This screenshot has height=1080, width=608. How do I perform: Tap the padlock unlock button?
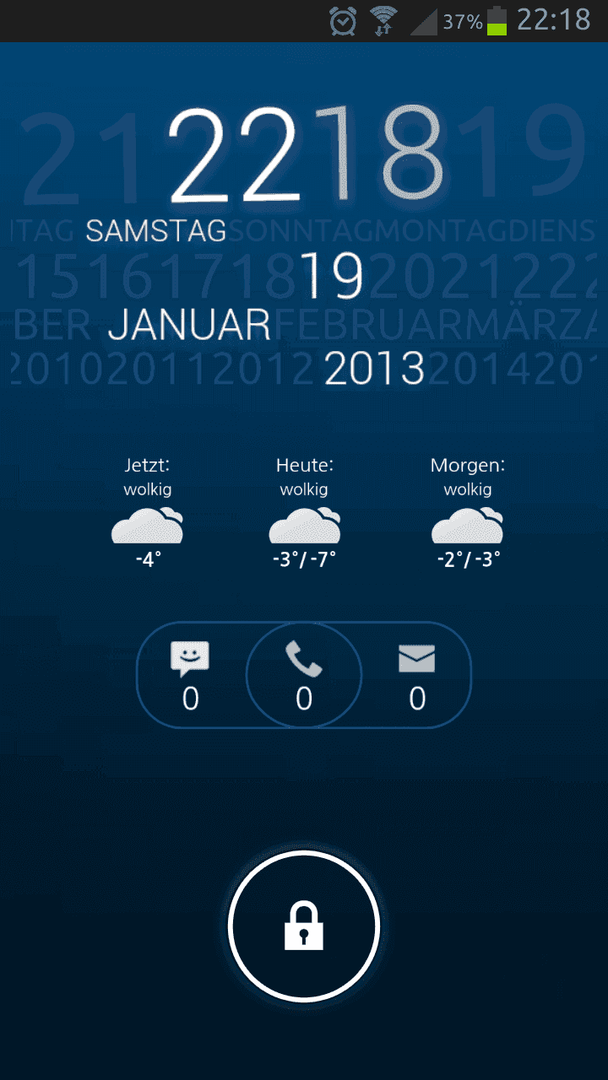304,926
